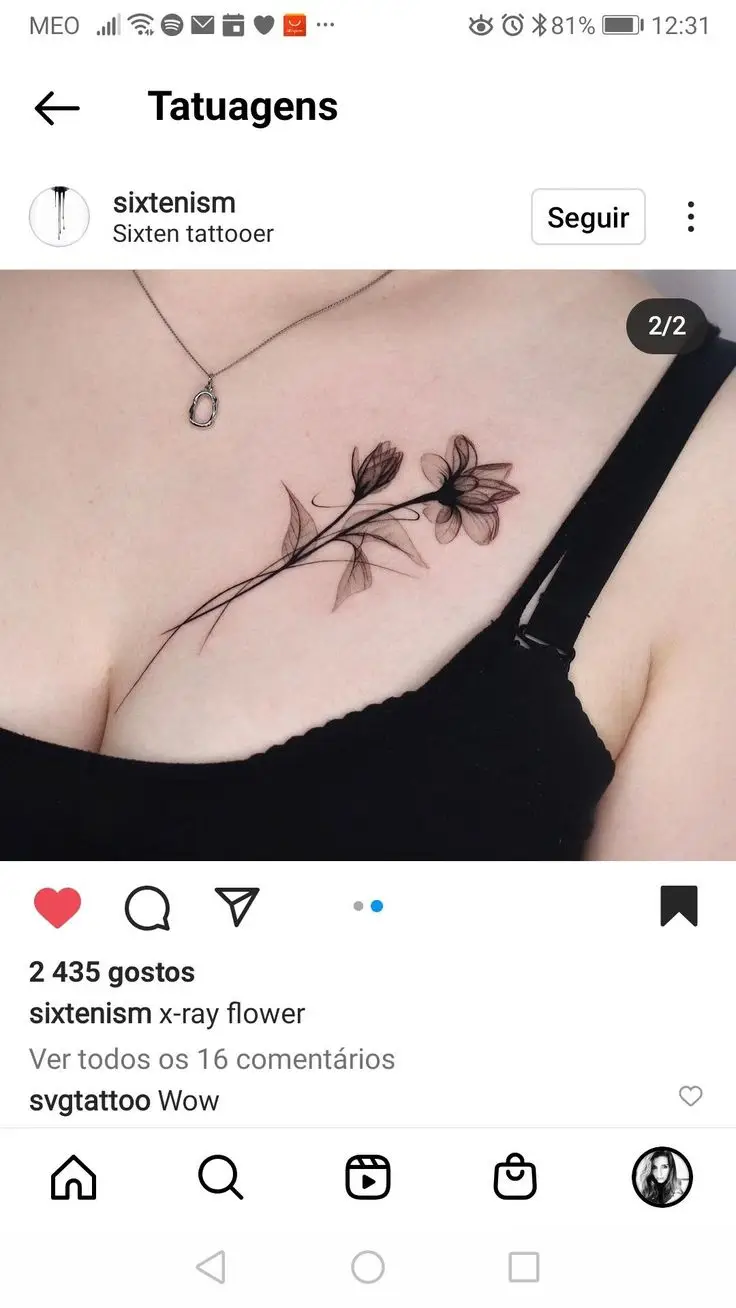736x1308 pixels.
Task: Open Ver todos os 16 comentários
Action: coord(212,1059)
